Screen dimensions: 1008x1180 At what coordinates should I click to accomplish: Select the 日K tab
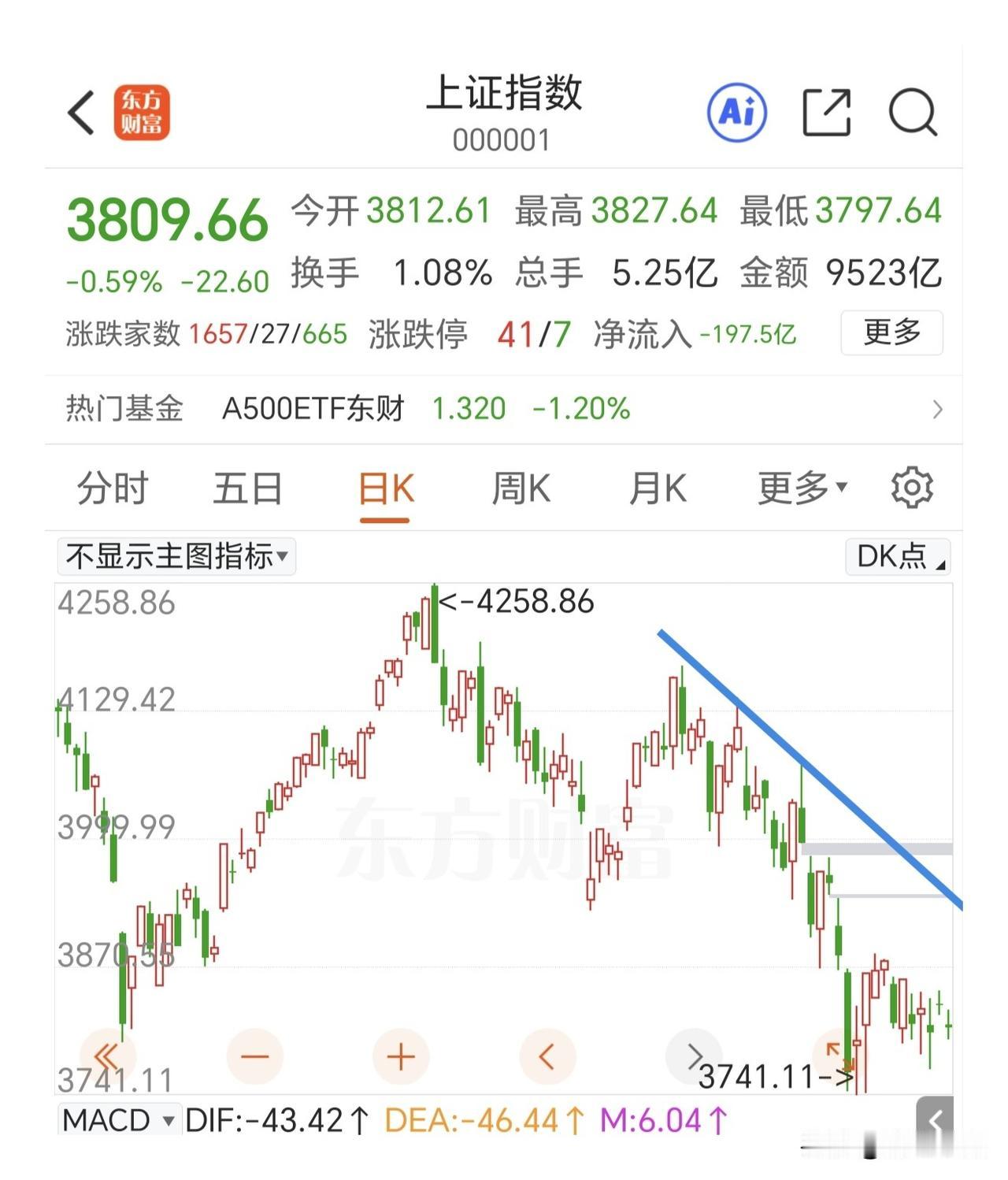pos(385,490)
